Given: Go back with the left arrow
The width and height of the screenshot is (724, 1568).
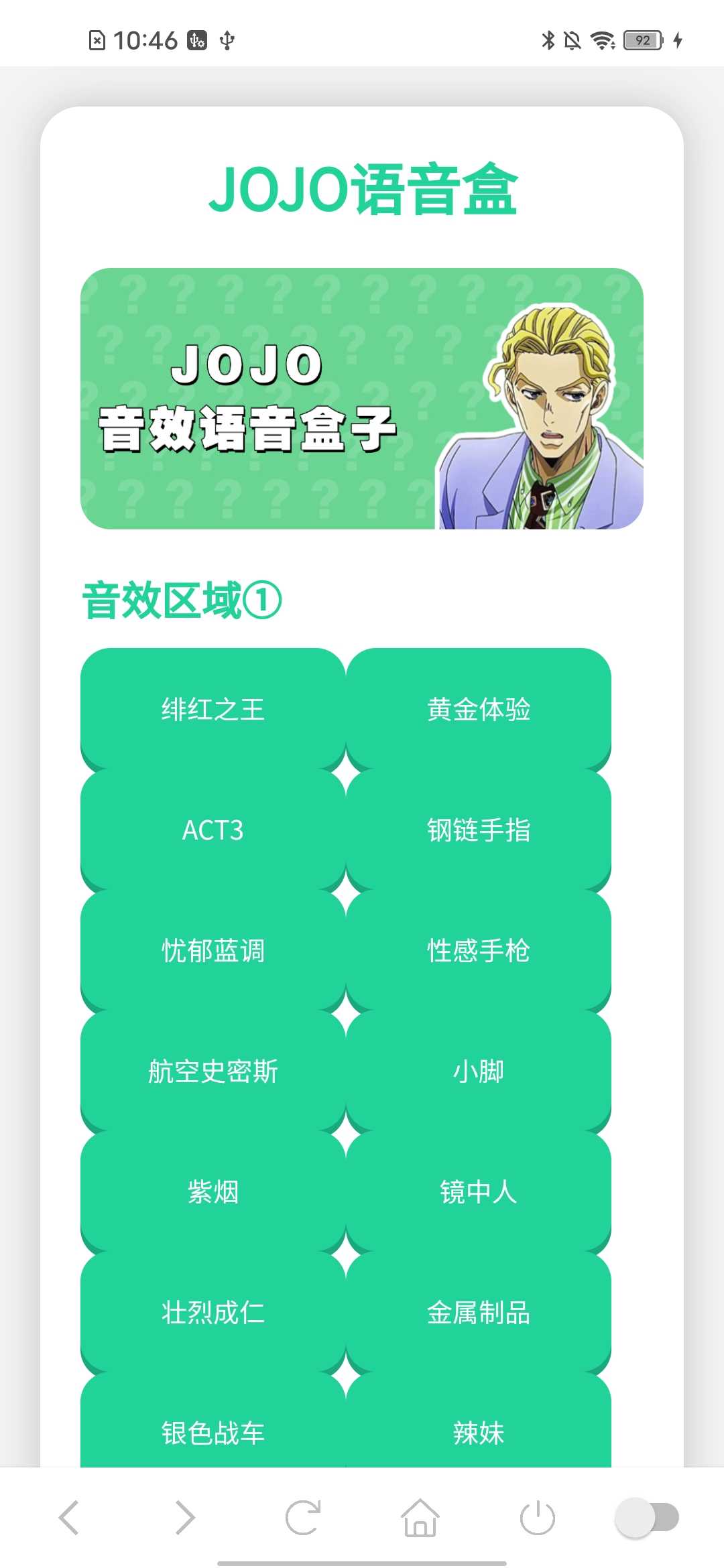Looking at the screenshot, I should (69, 1518).
